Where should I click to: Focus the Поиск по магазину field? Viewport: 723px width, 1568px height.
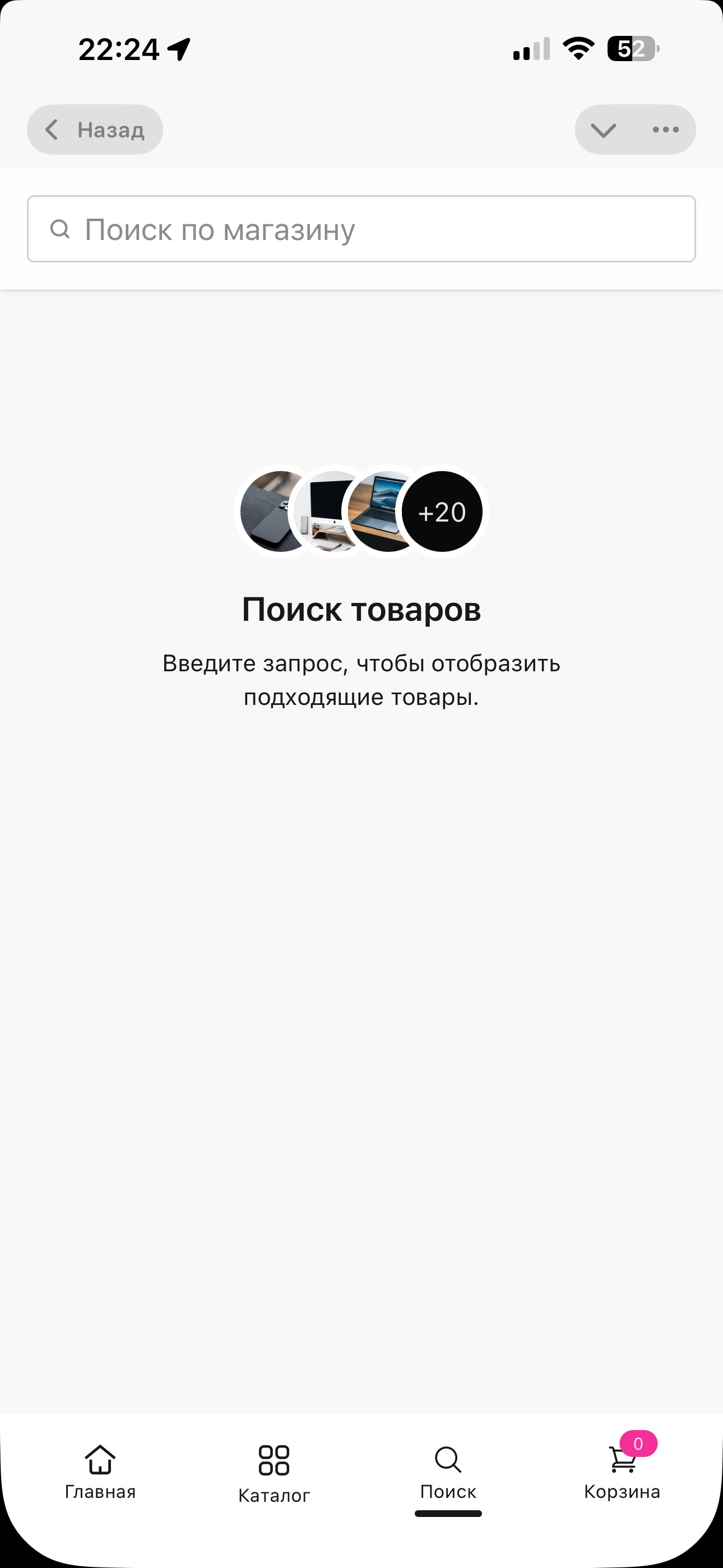pyautogui.click(x=361, y=229)
